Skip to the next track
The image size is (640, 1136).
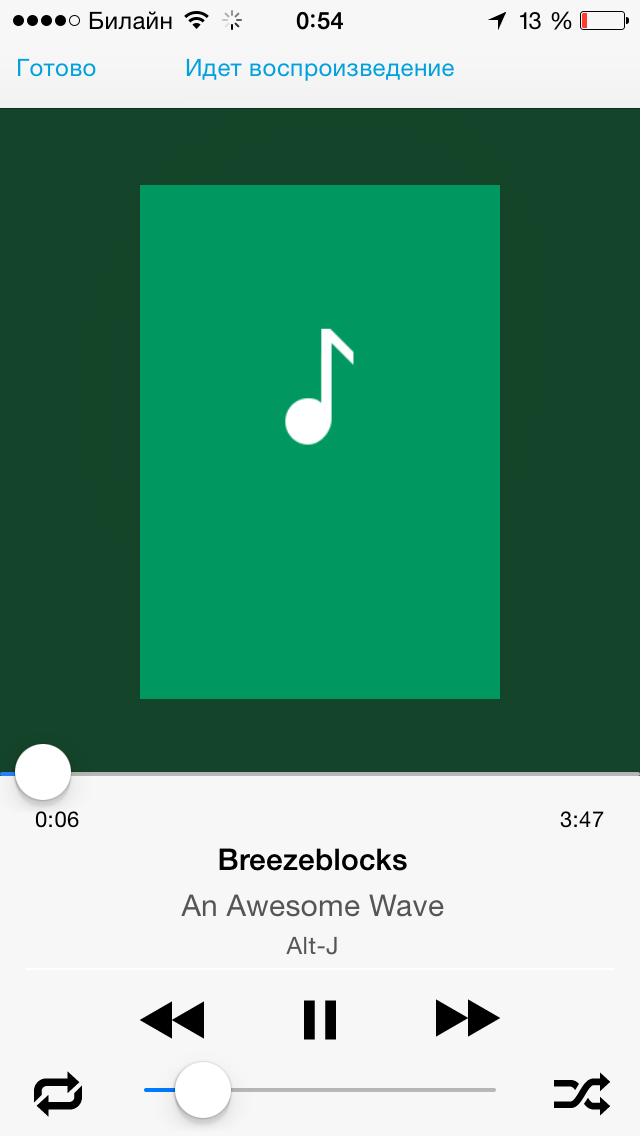pyautogui.click(x=467, y=1018)
